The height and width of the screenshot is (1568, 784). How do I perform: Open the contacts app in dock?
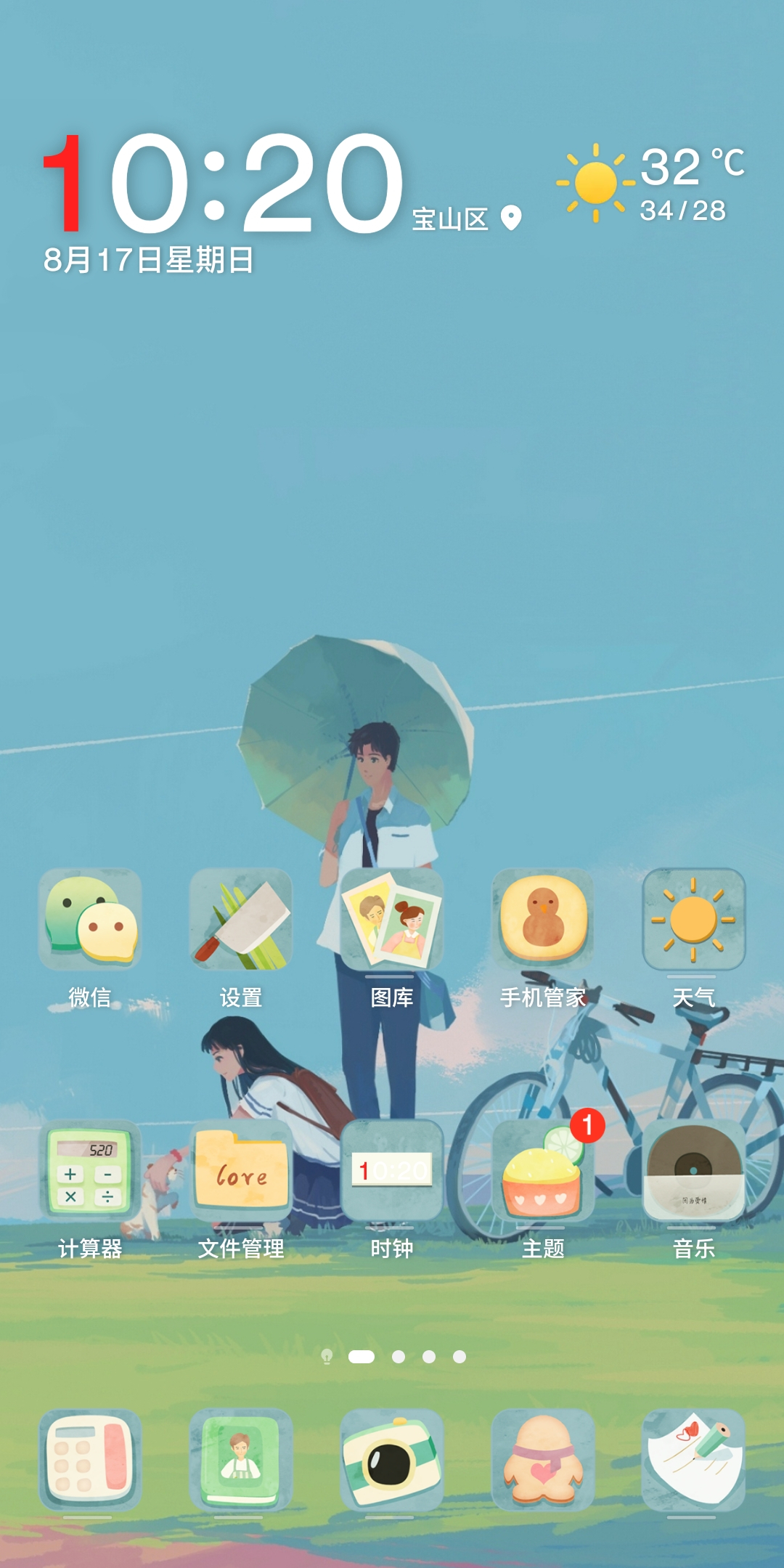[x=241, y=1461]
